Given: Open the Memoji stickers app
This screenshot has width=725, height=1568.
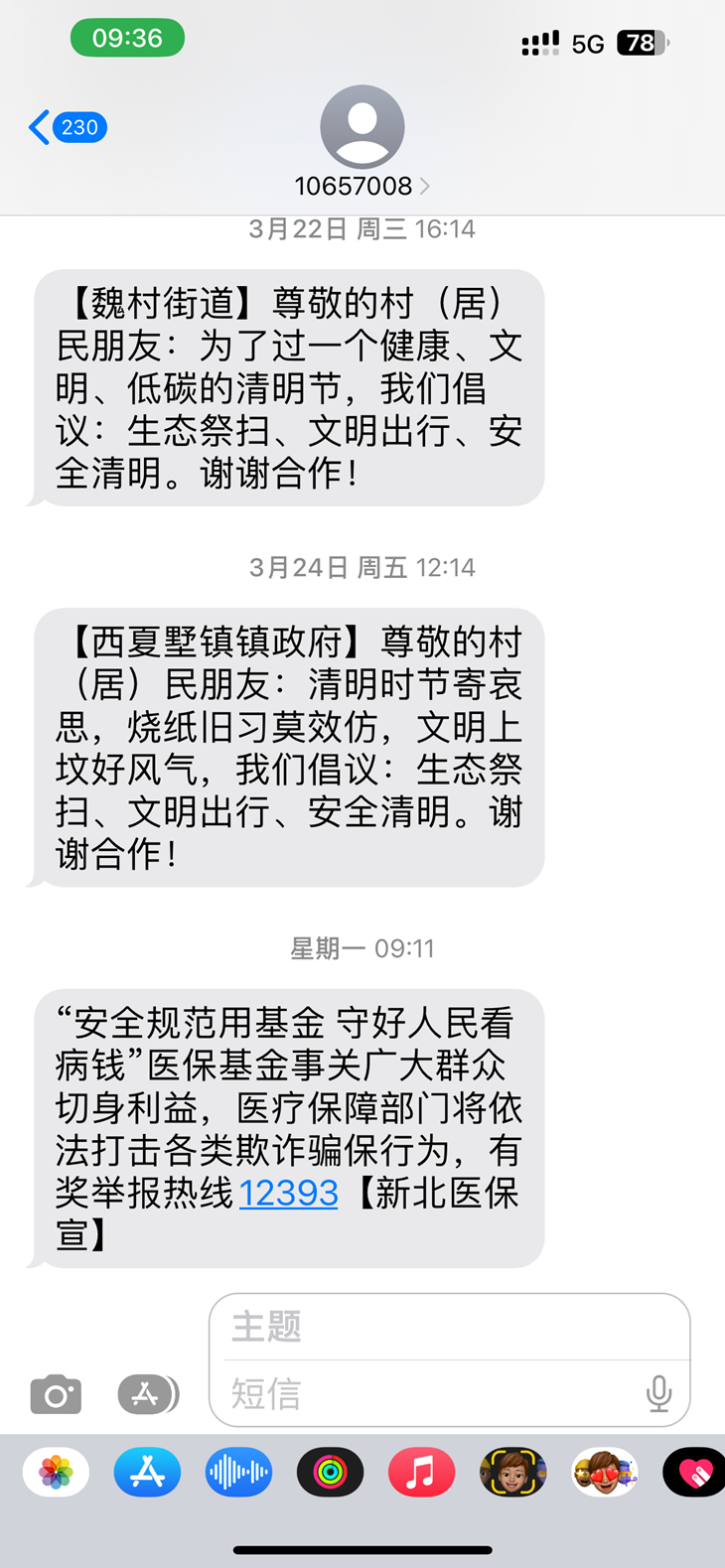Looking at the screenshot, I should point(604,1472).
